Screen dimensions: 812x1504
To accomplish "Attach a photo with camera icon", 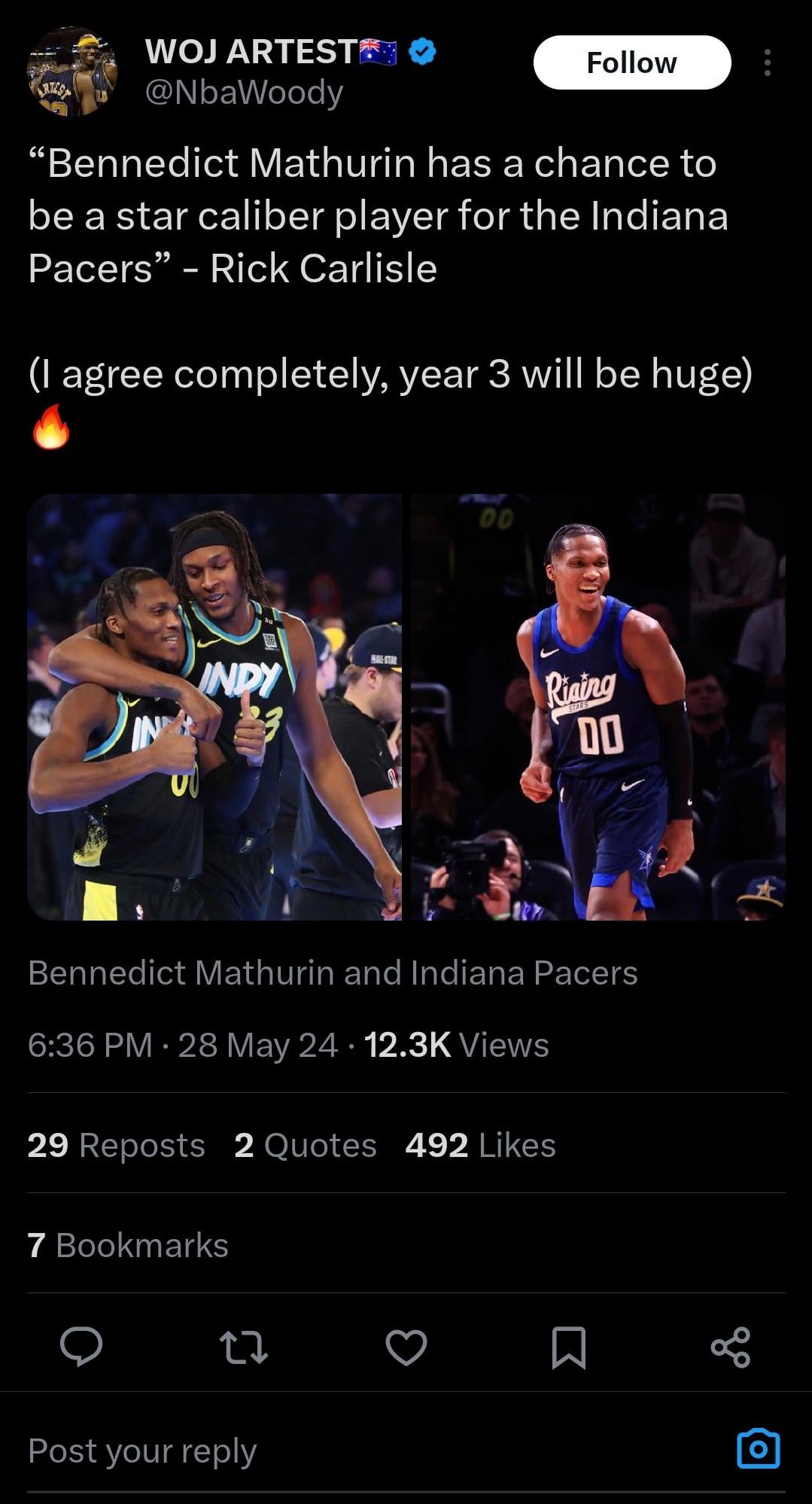I will (x=758, y=1448).
